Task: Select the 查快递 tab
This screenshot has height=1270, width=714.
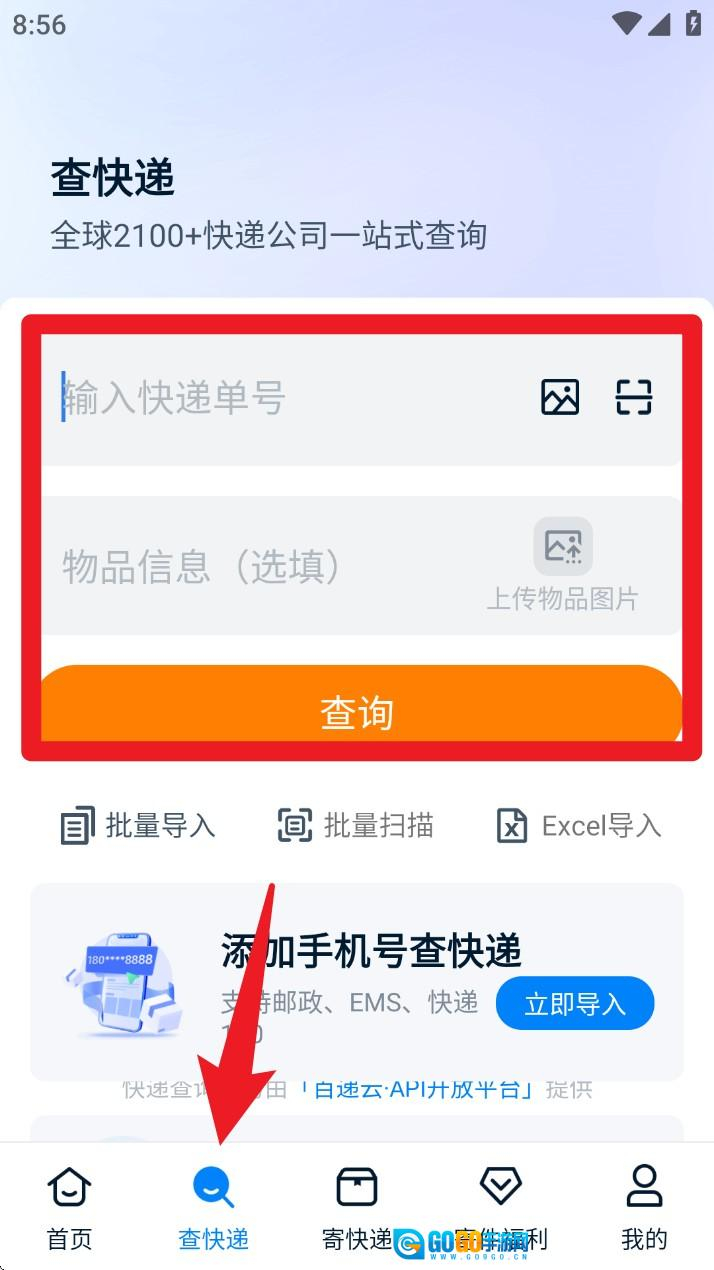Action: (x=213, y=1208)
